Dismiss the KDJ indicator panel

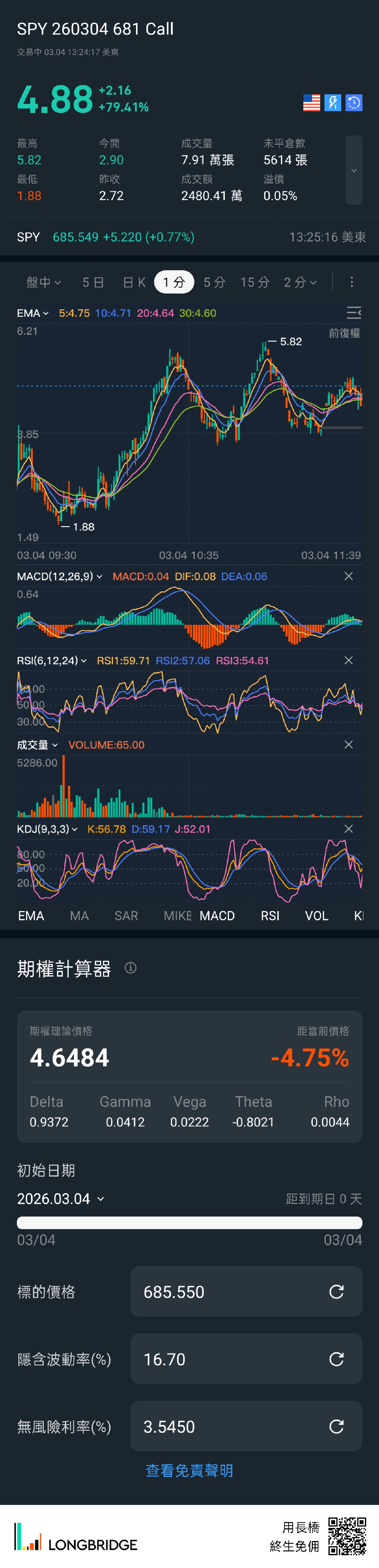click(x=349, y=828)
